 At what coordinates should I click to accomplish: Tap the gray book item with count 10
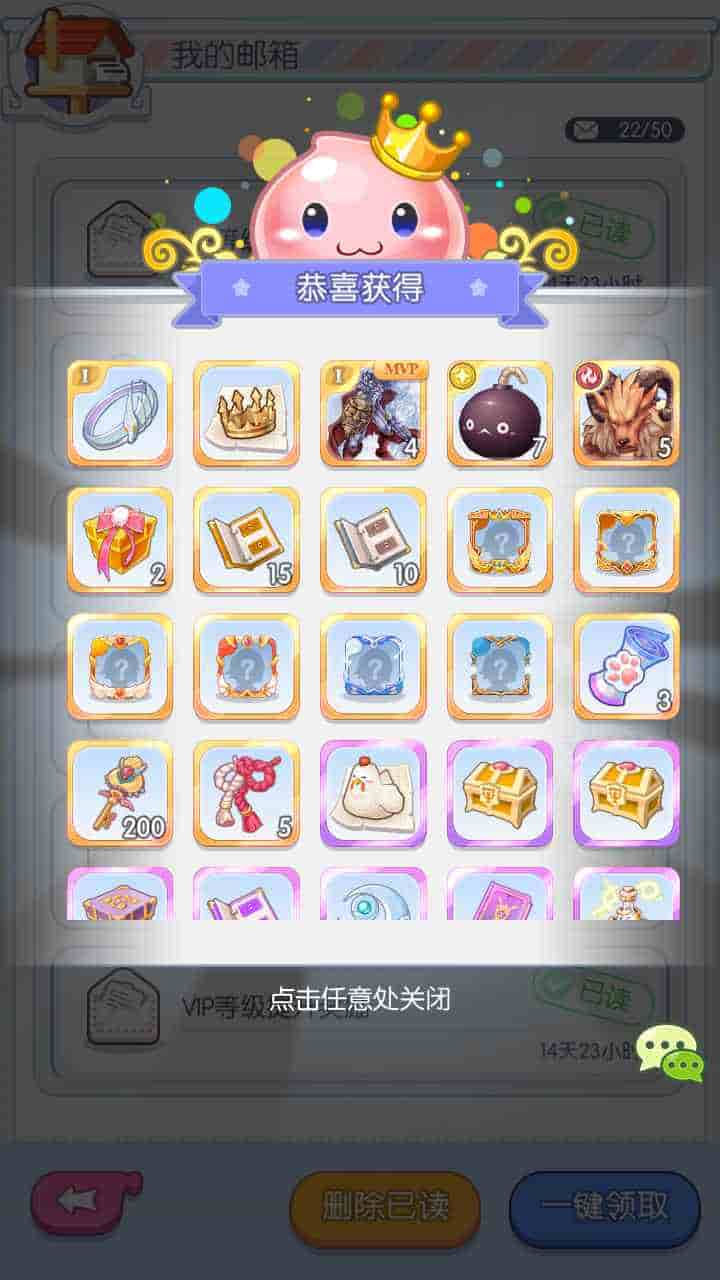click(x=373, y=540)
